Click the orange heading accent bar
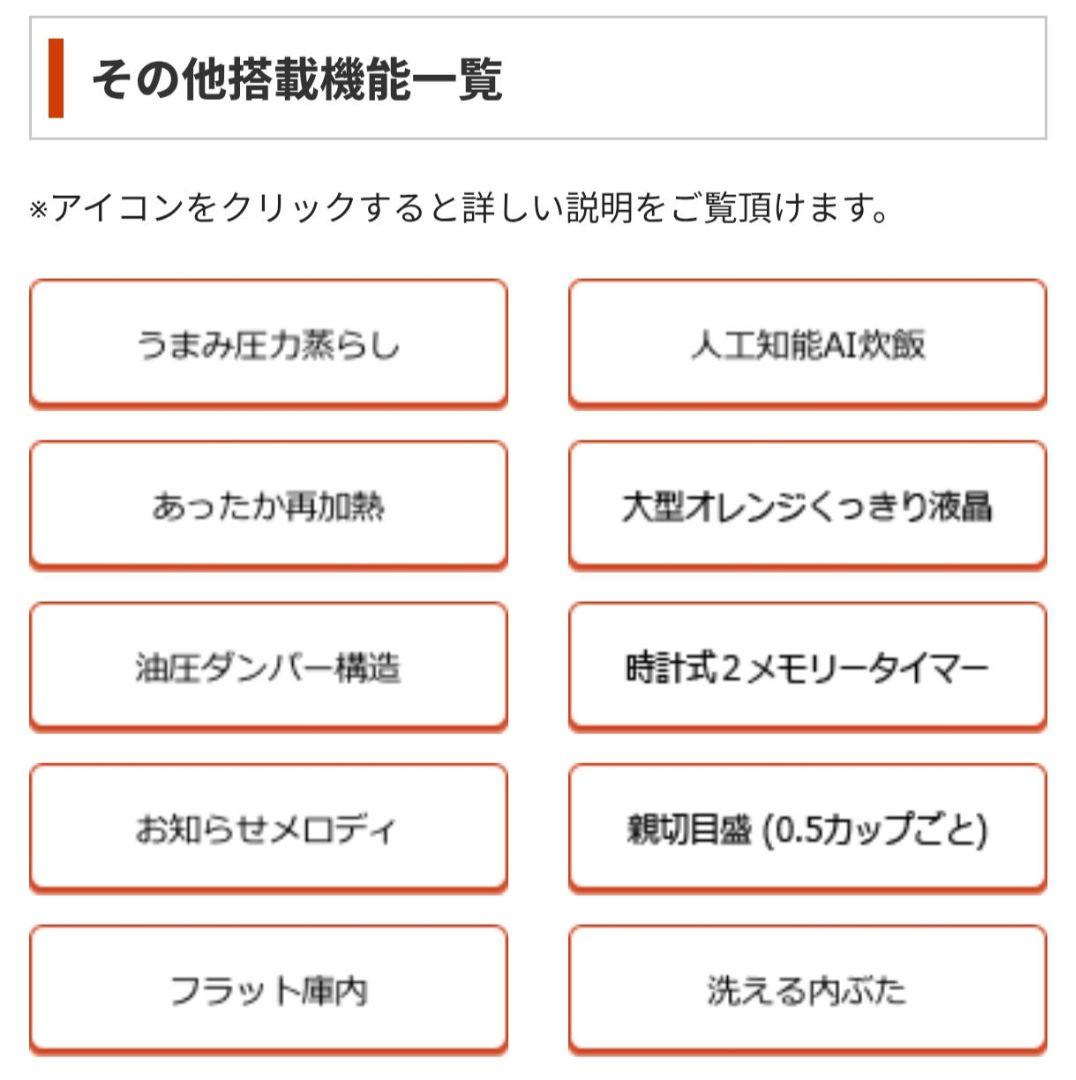 pyautogui.click(x=59, y=76)
